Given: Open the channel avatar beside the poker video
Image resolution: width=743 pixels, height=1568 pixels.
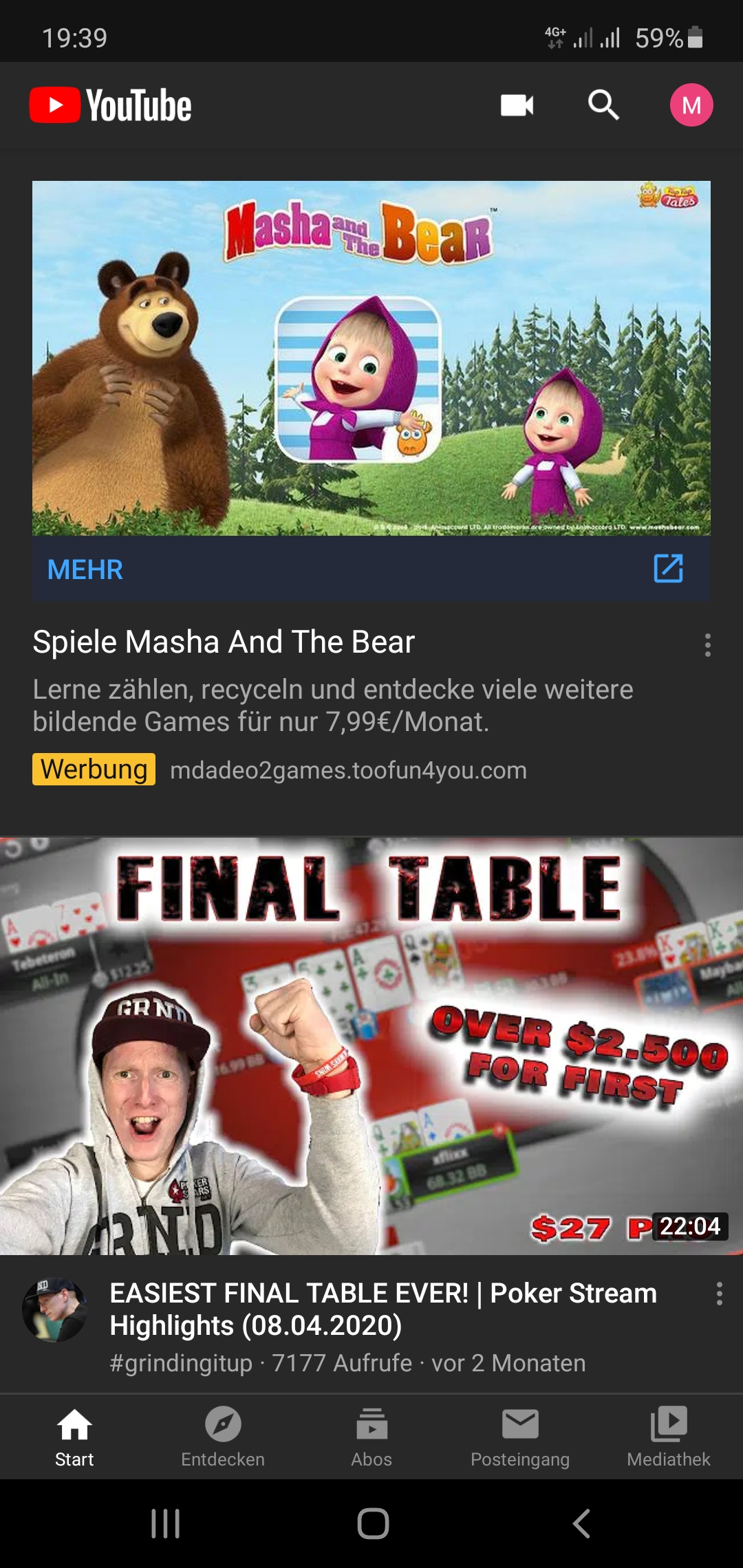Looking at the screenshot, I should tap(54, 1309).
